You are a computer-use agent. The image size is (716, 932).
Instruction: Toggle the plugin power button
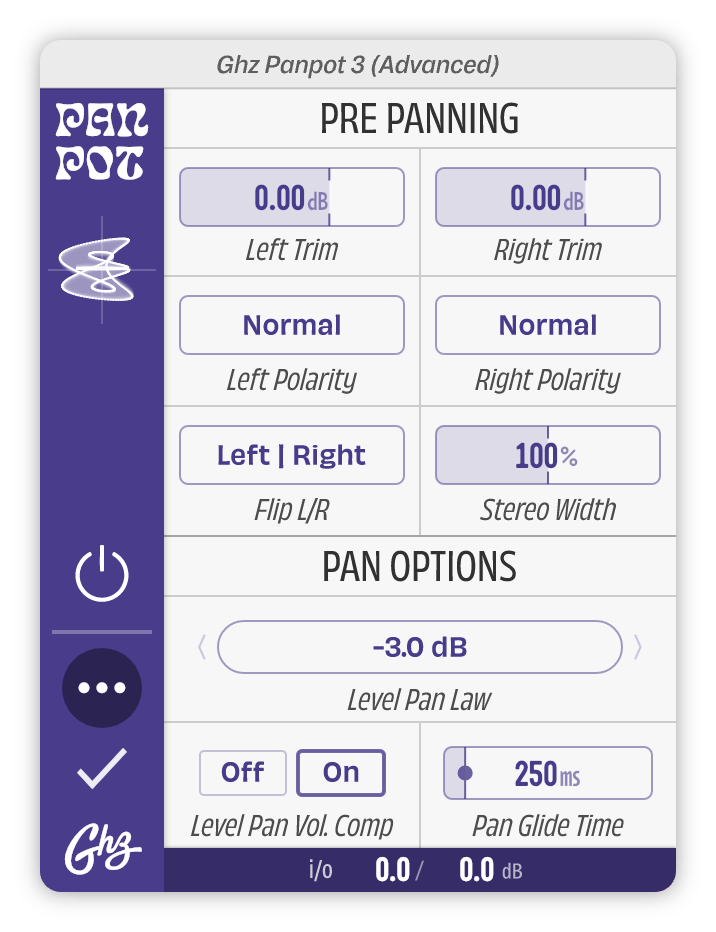pyautogui.click(x=102, y=575)
